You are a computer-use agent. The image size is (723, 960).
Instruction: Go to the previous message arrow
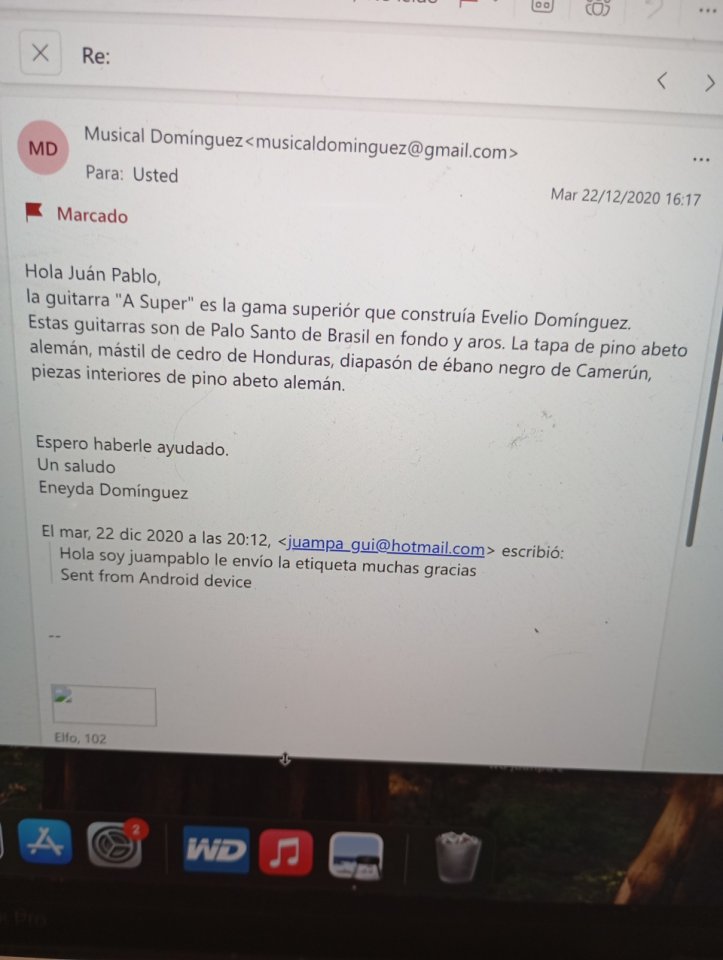(661, 82)
